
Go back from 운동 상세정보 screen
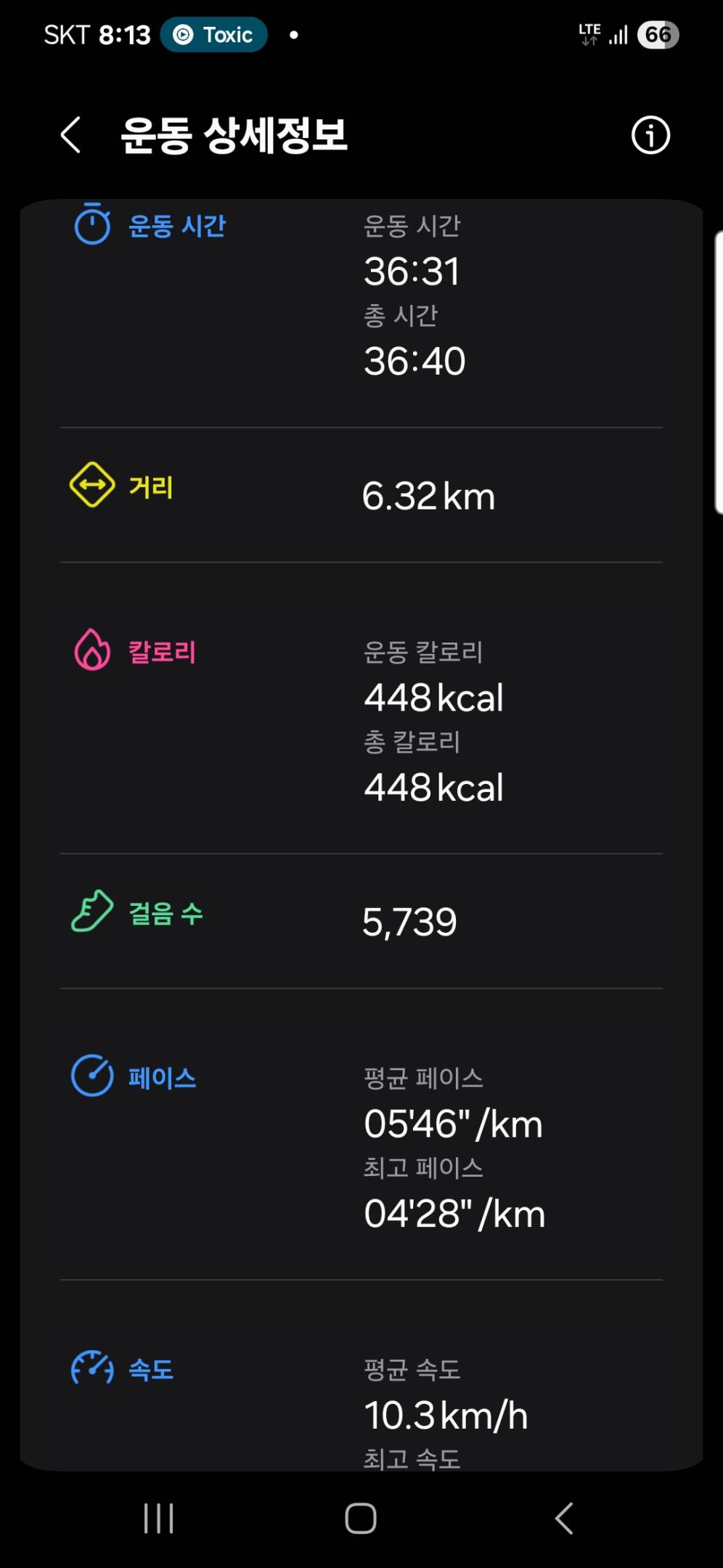click(x=70, y=135)
